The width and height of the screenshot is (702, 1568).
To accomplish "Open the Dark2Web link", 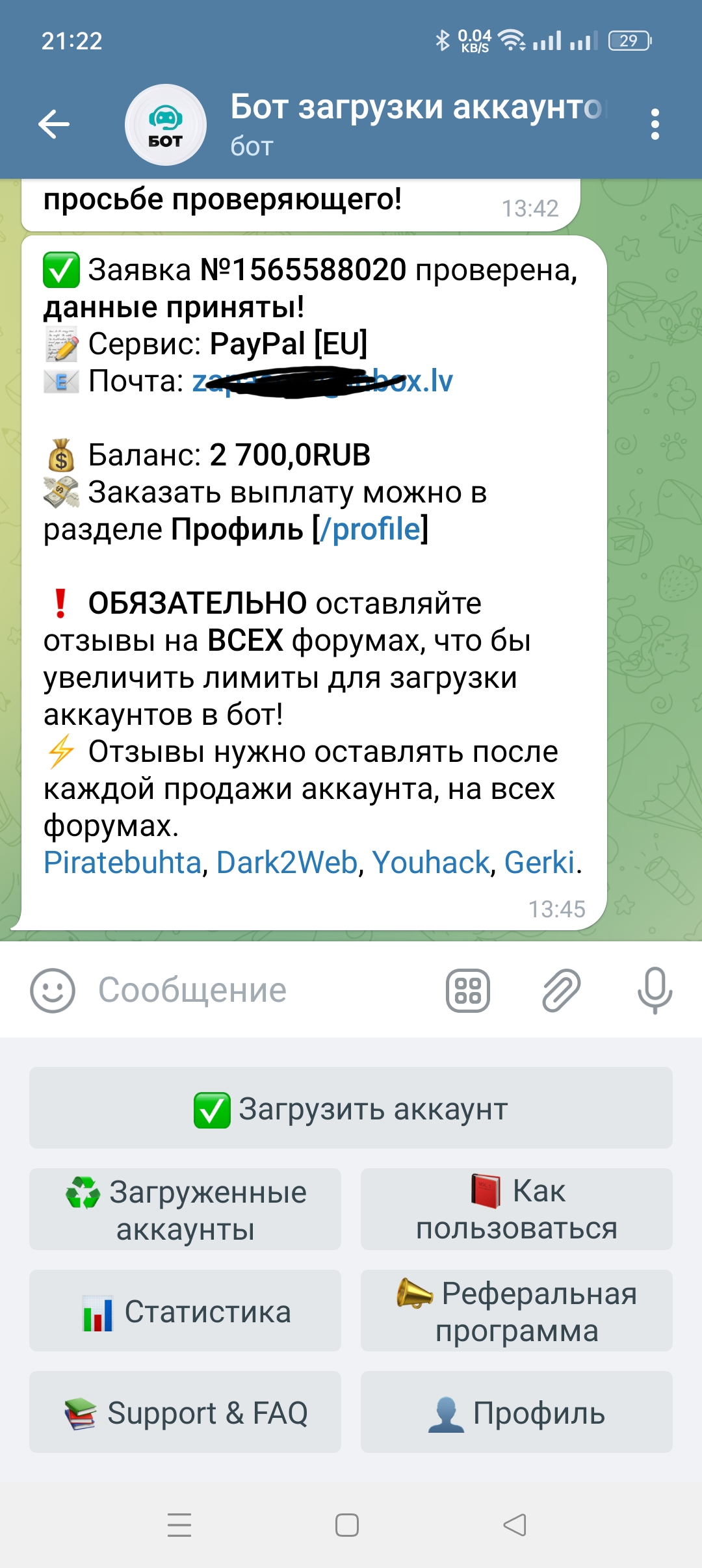I will (x=287, y=863).
